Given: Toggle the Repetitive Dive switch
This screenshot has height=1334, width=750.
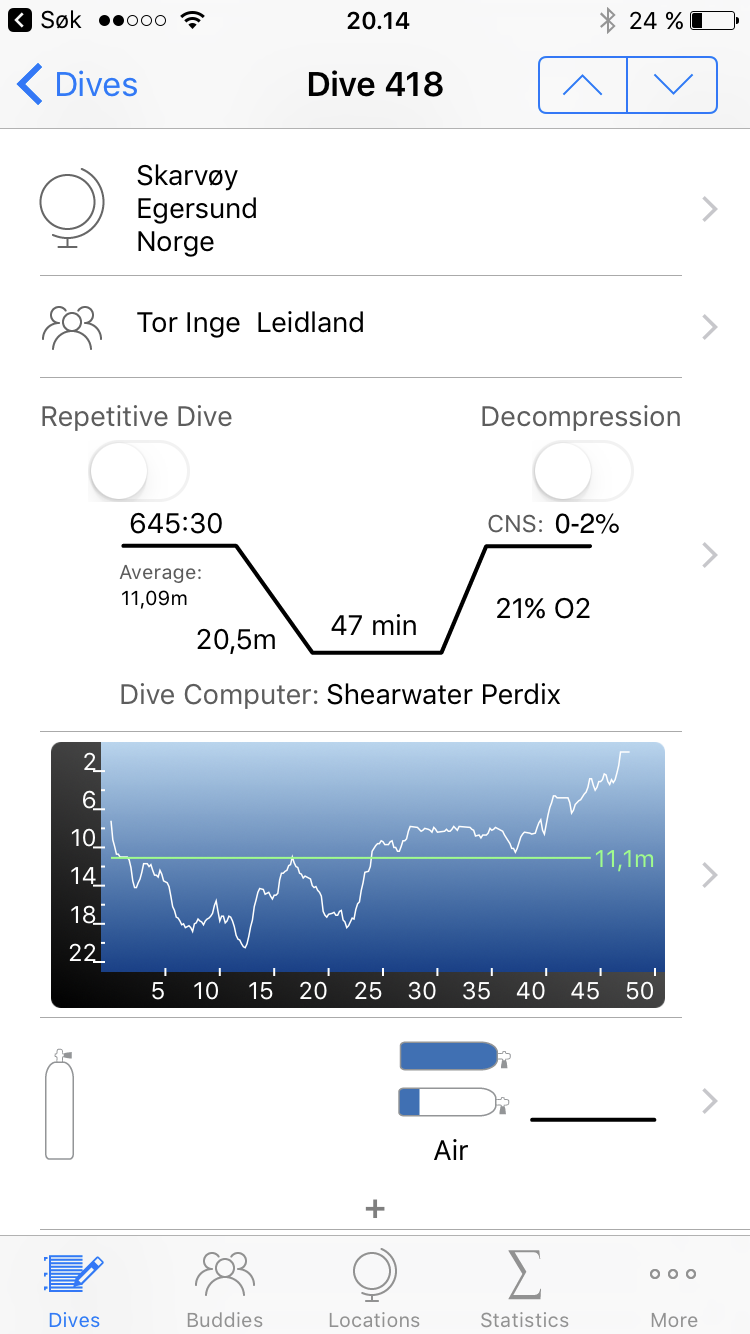Looking at the screenshot, I should point(139,470).
